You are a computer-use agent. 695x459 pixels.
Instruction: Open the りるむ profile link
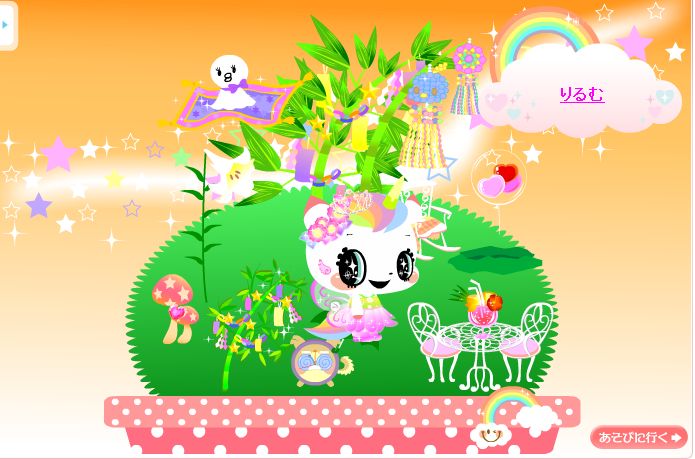pyautogui.click(x=581, y=95)
